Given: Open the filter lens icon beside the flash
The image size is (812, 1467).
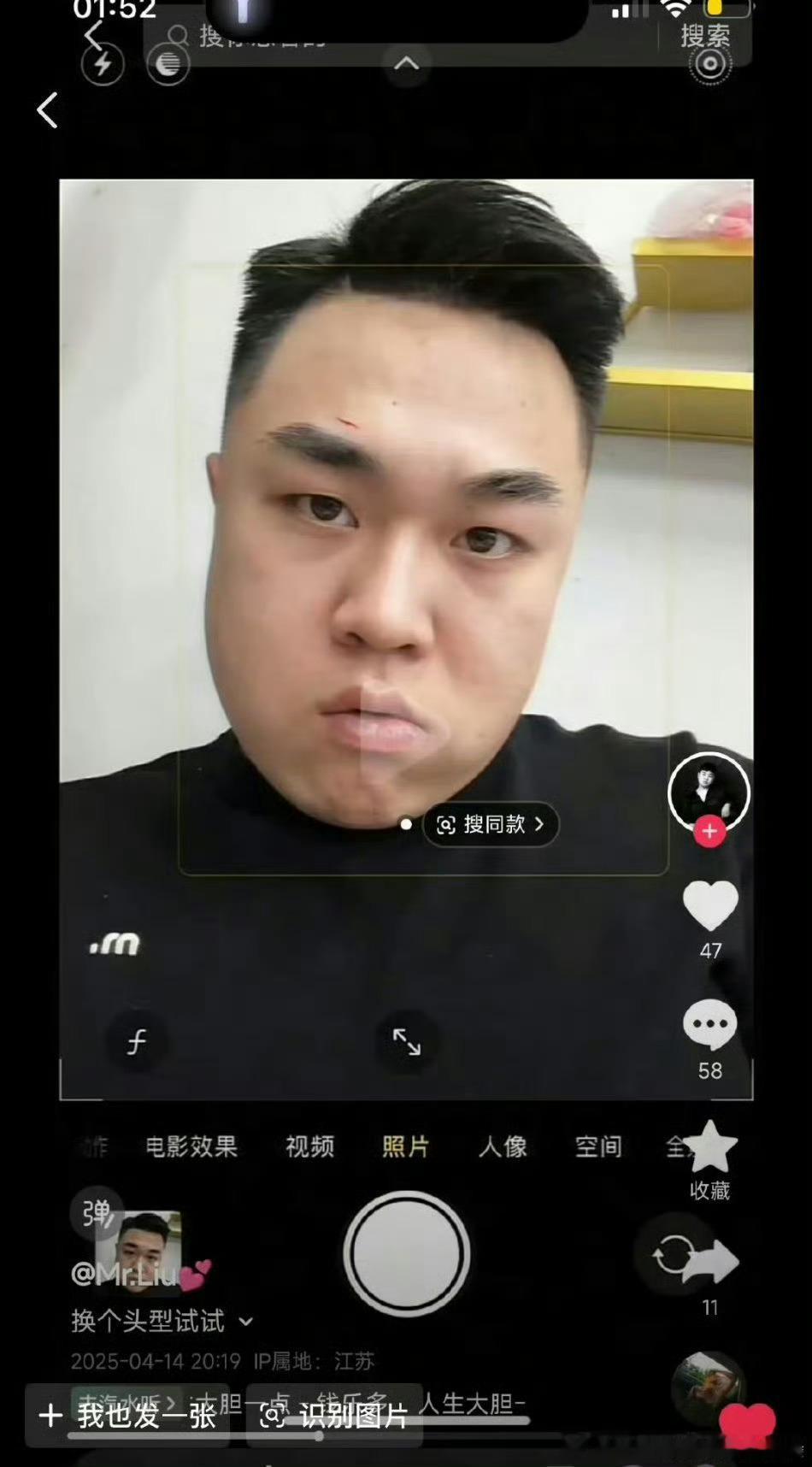Looking at the screenshot, I should [168, 62].
